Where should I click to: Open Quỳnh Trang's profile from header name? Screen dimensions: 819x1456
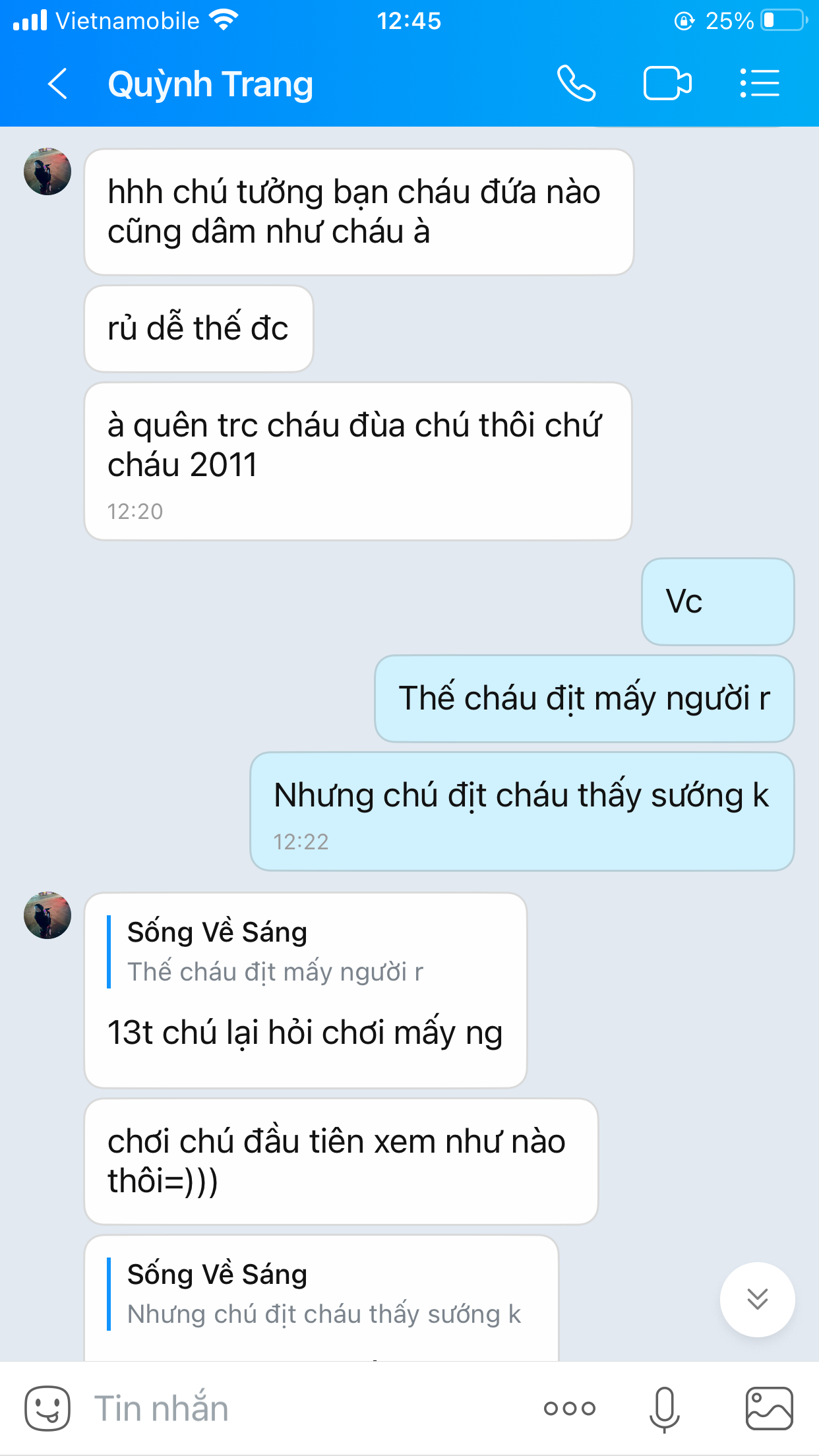pos(210,84)
